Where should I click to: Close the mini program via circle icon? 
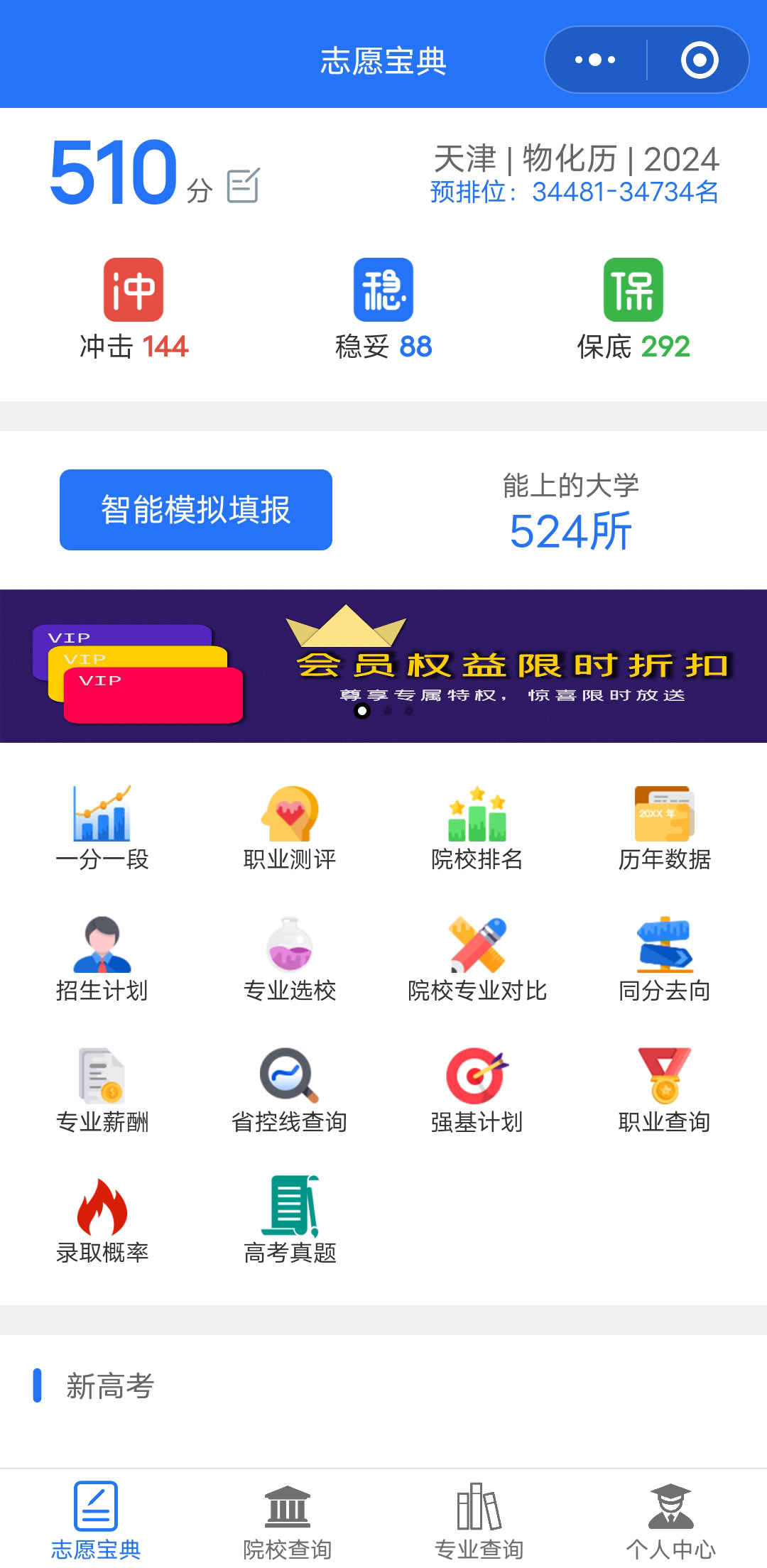coord(699,60)
